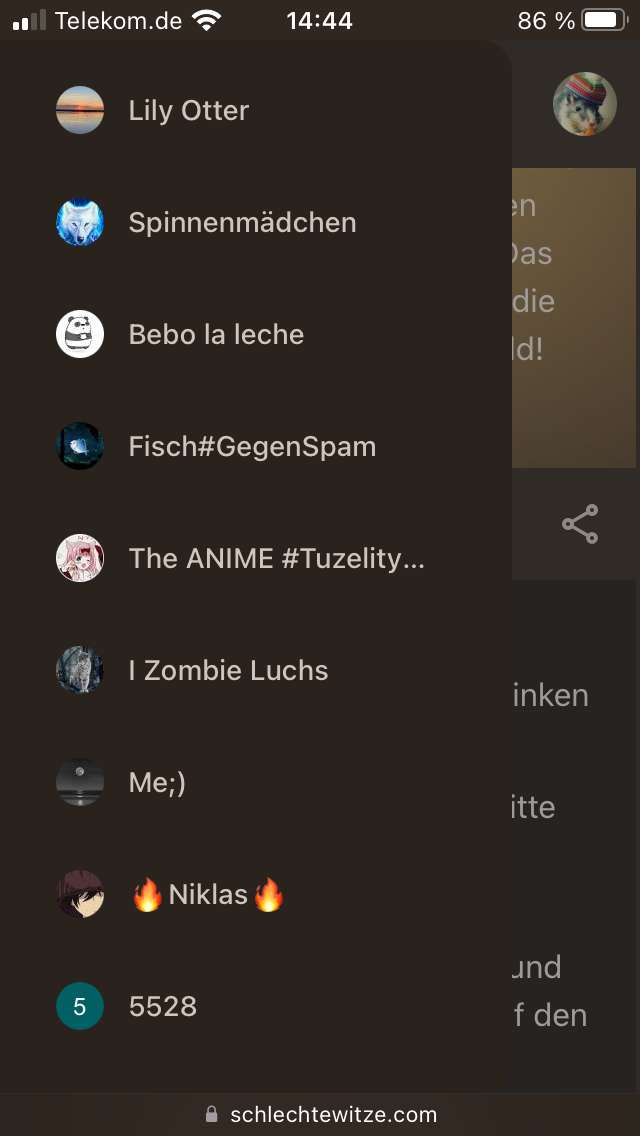Image resolution: width=640 pixels, height=1136 pixels.
Task: Open The ANIME #Tuzelity… user entry
Action: pyautogui.click(x=276, y=558)
